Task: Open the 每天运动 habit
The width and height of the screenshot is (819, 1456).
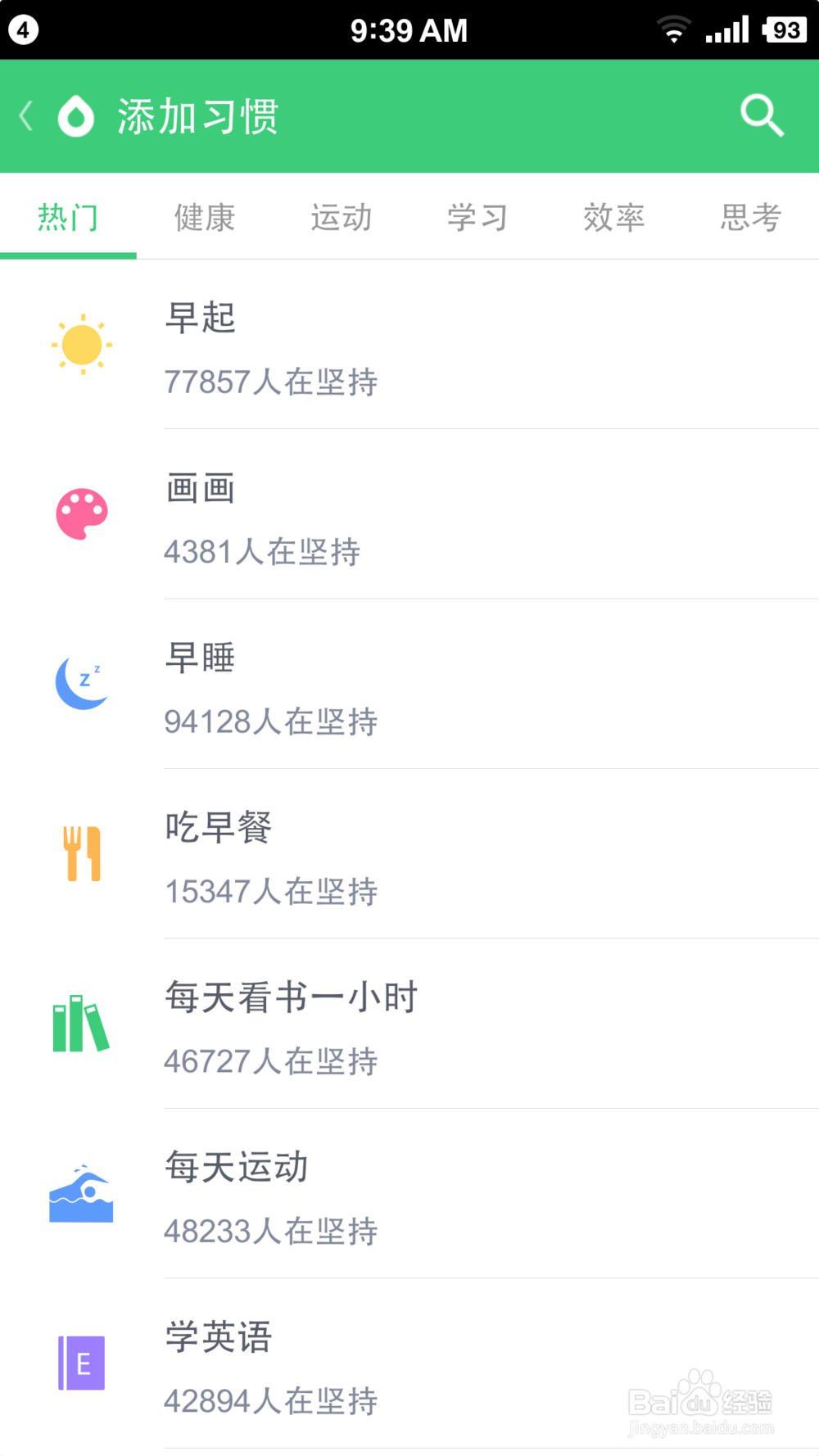Action: pos(409,1194)
